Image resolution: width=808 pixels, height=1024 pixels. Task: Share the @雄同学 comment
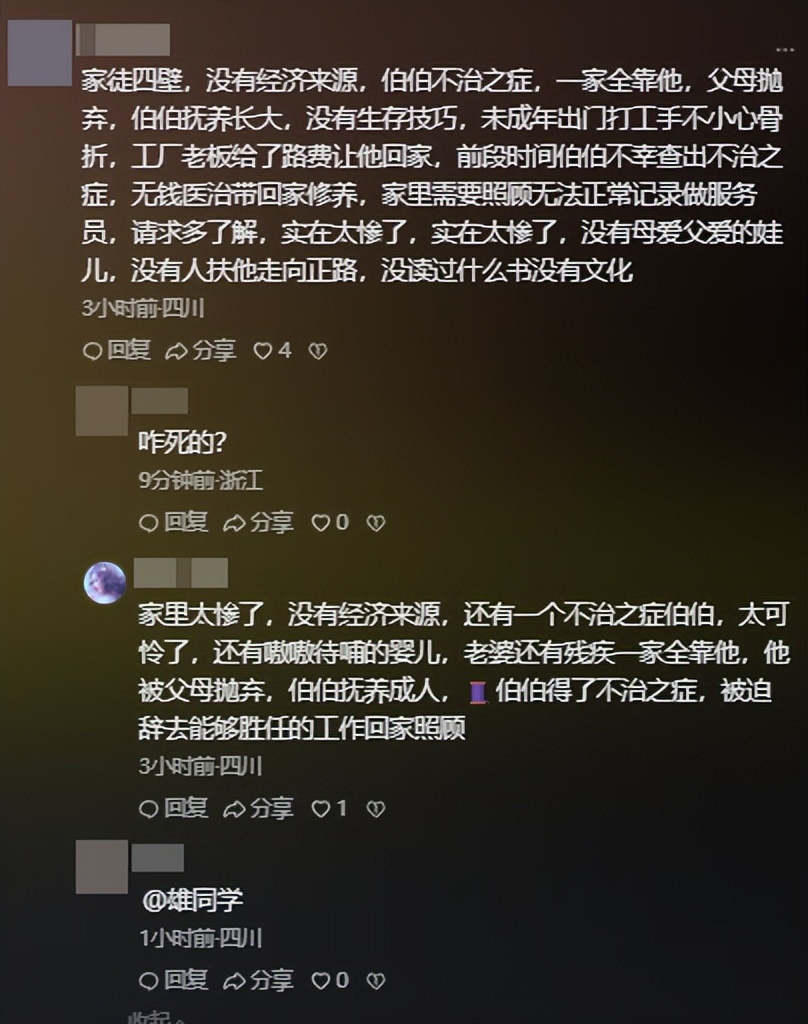(x=257, y=980)
